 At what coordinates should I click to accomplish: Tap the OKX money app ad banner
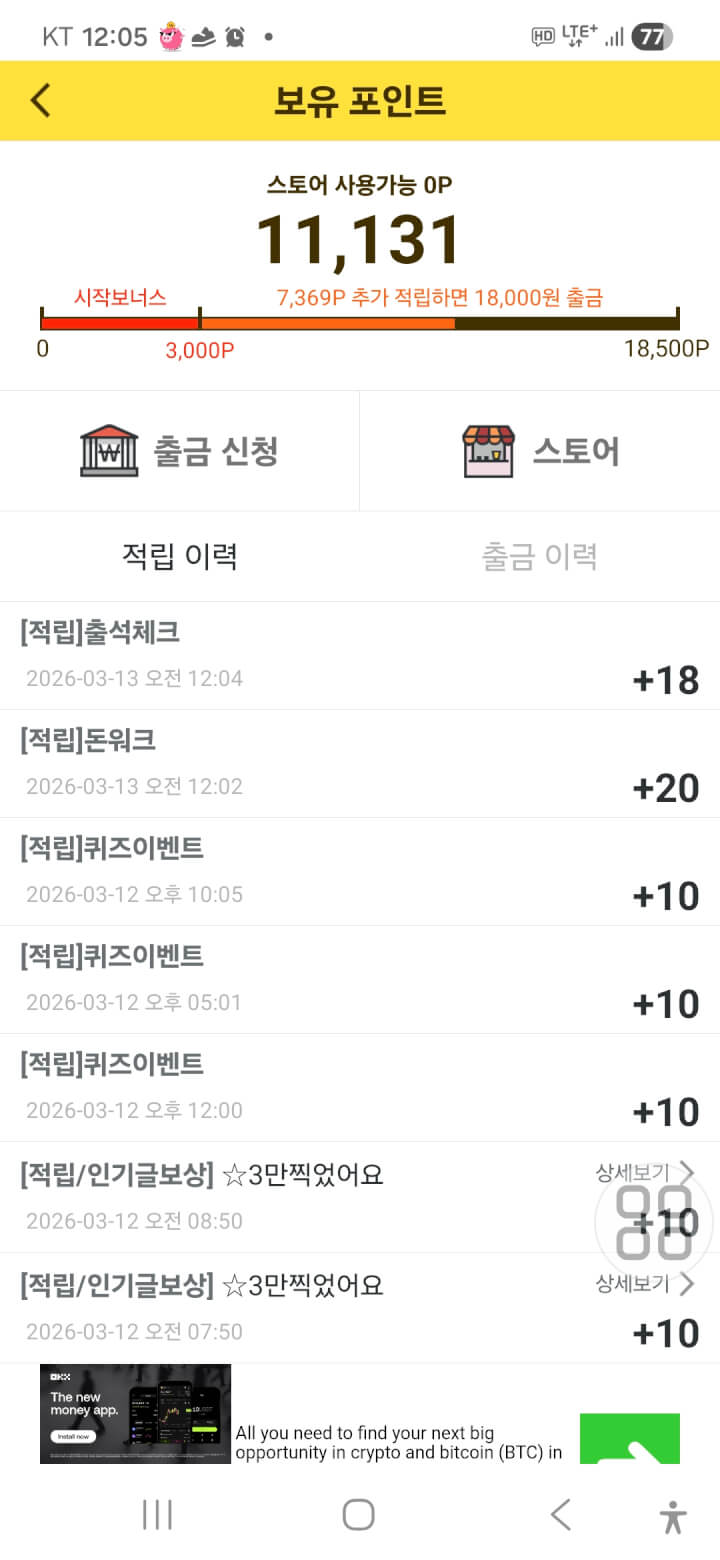click(135, 1413)
